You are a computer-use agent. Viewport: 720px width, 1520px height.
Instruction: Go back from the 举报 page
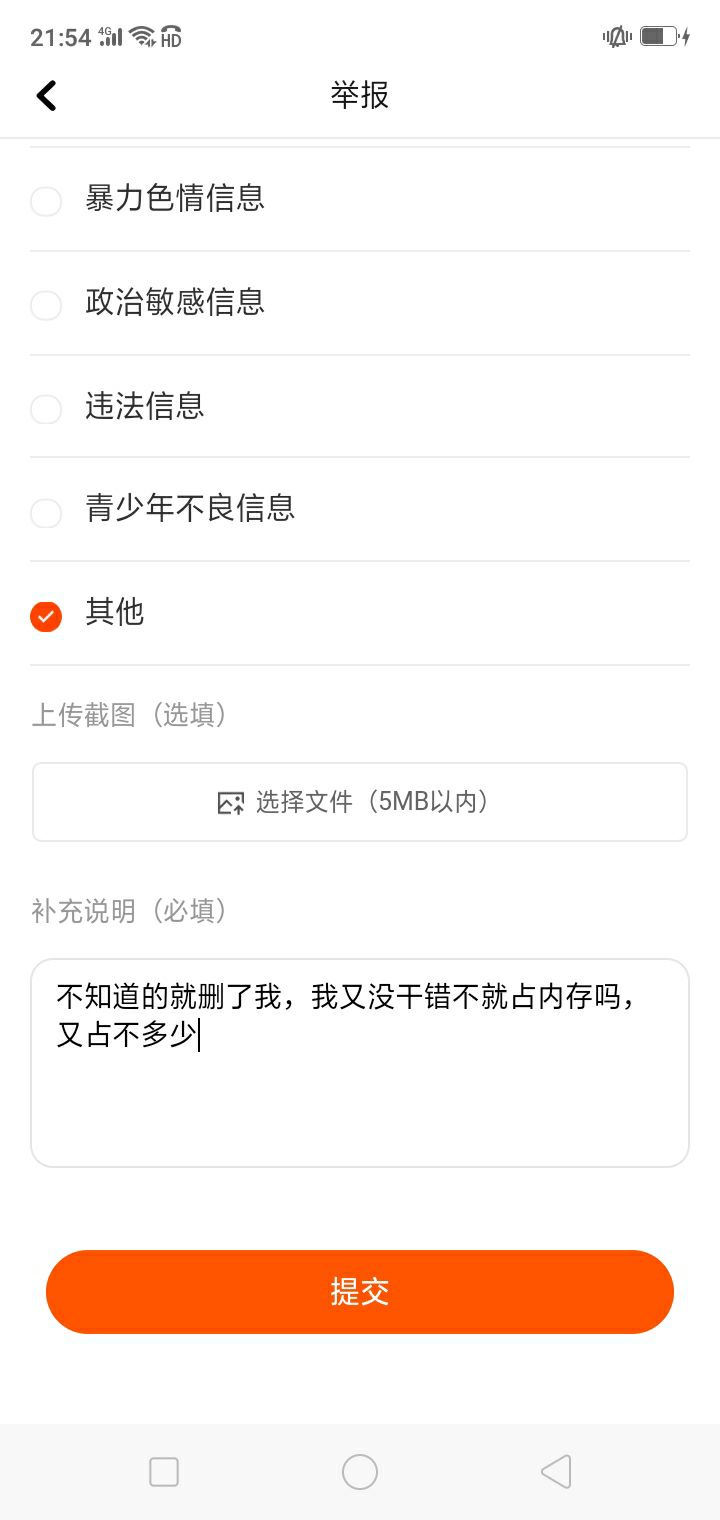tap(47, 95)
